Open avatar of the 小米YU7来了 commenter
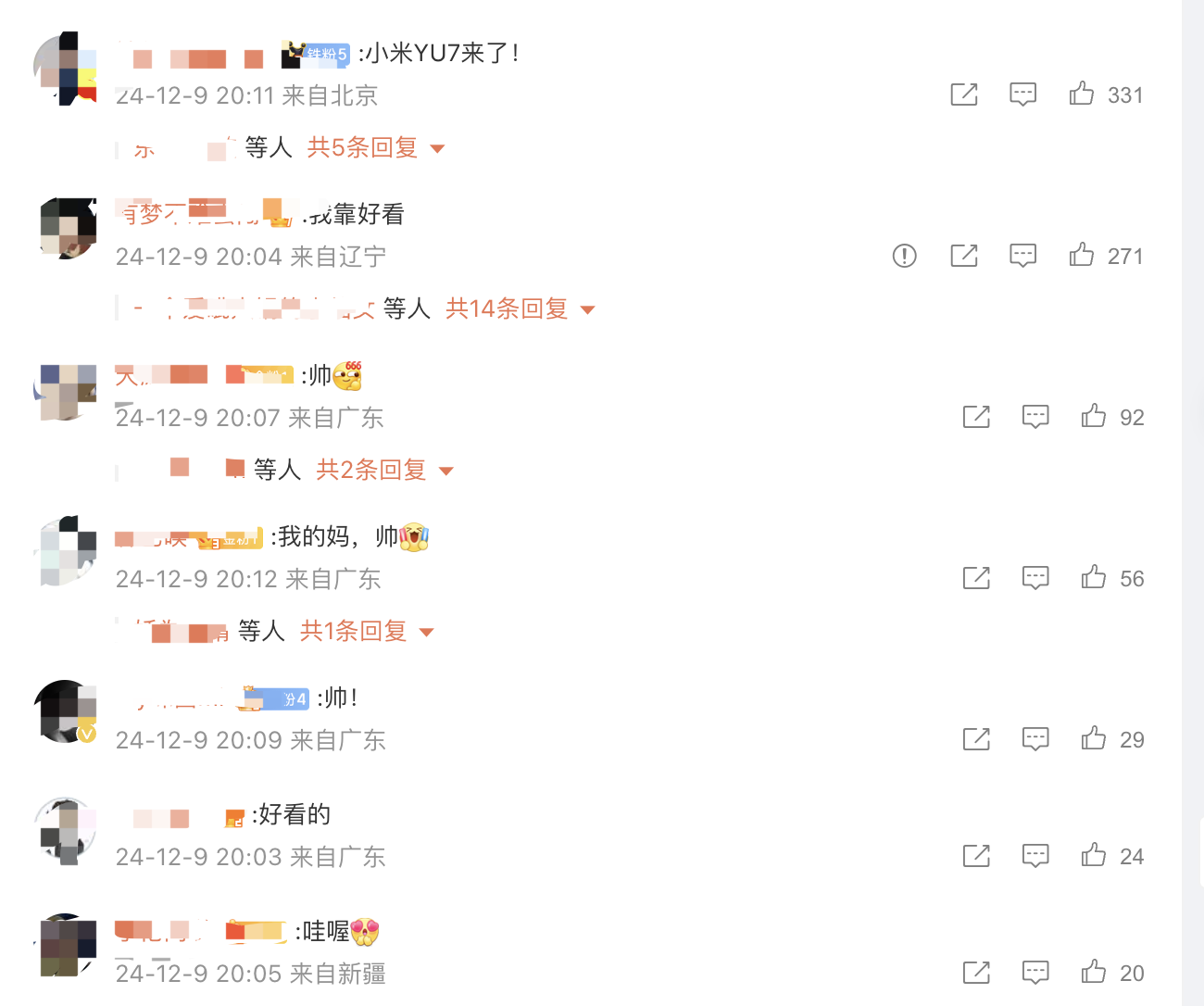Viewport: 1204px width, 1006px height. coord(66,69)
